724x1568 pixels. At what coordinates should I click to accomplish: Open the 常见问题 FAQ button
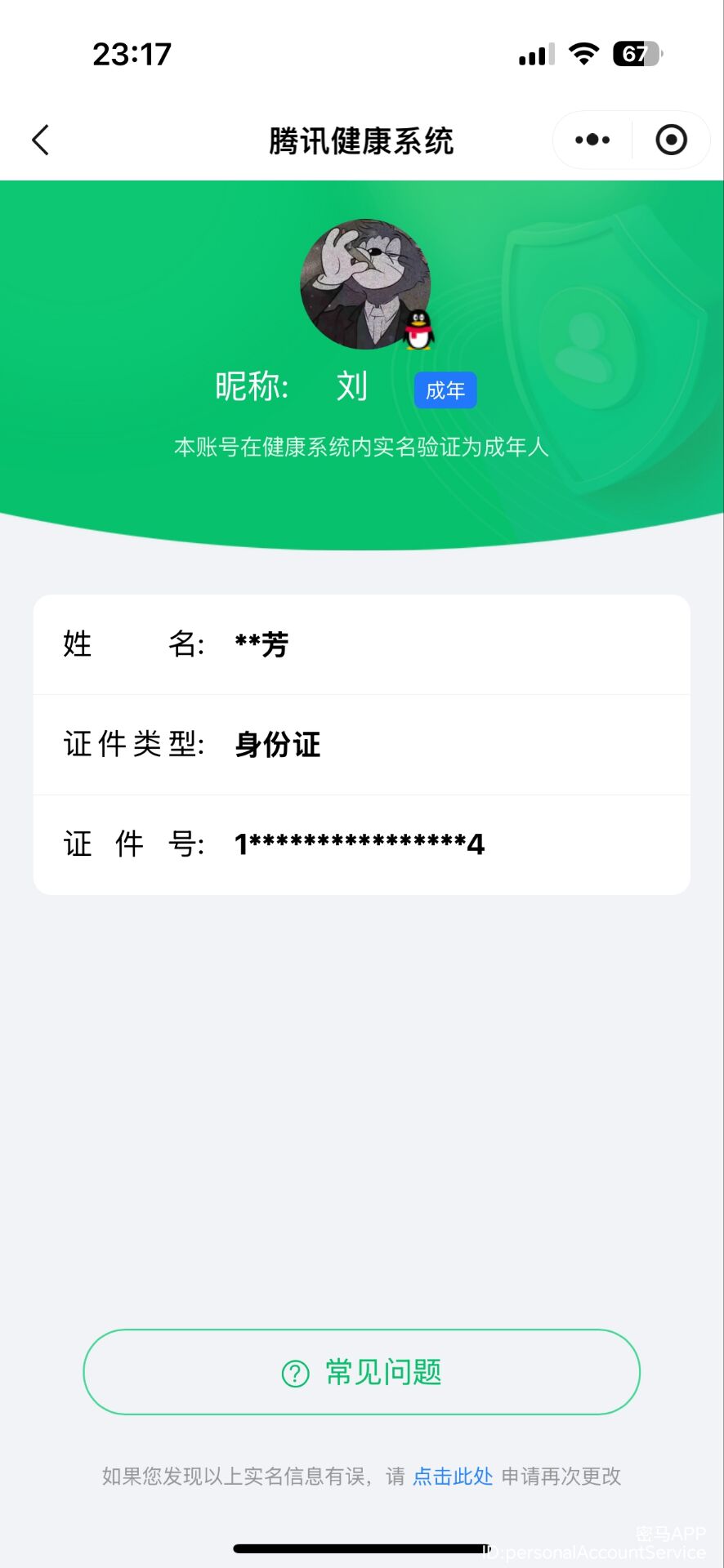pos(361,1372)
